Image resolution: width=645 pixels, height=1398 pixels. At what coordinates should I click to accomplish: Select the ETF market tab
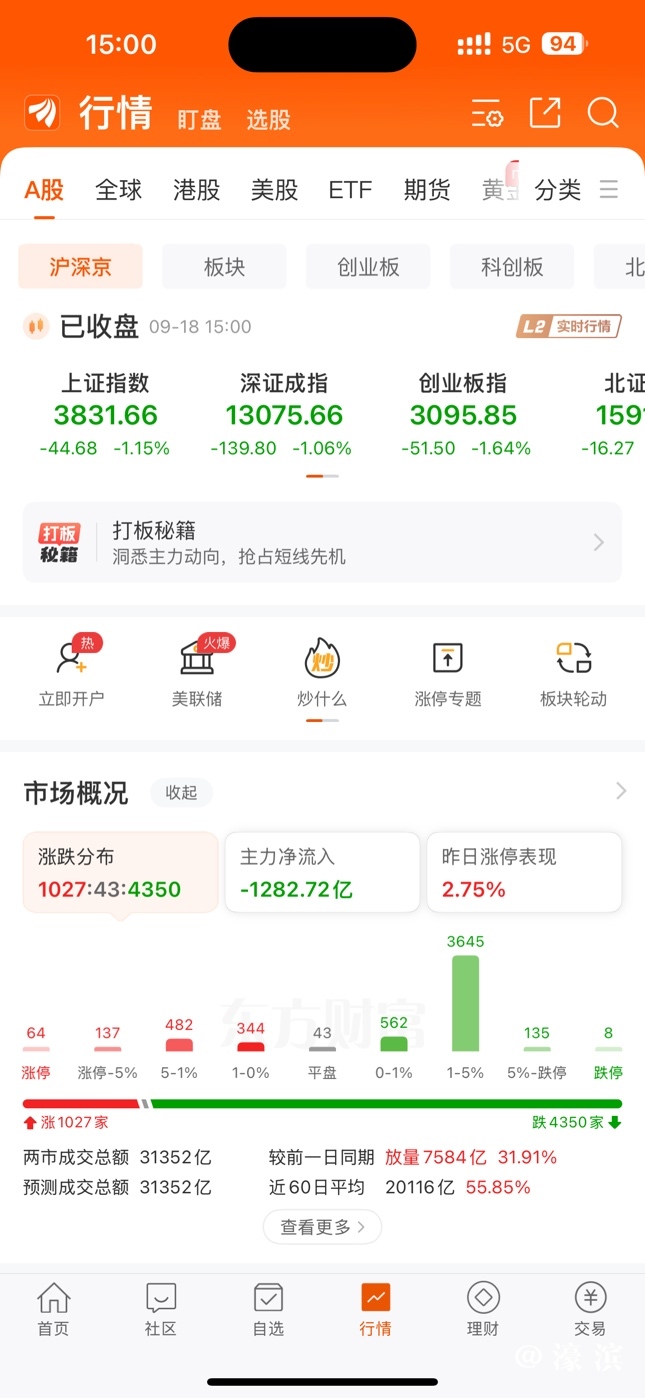pyautogui.click(x=350, y=190)
